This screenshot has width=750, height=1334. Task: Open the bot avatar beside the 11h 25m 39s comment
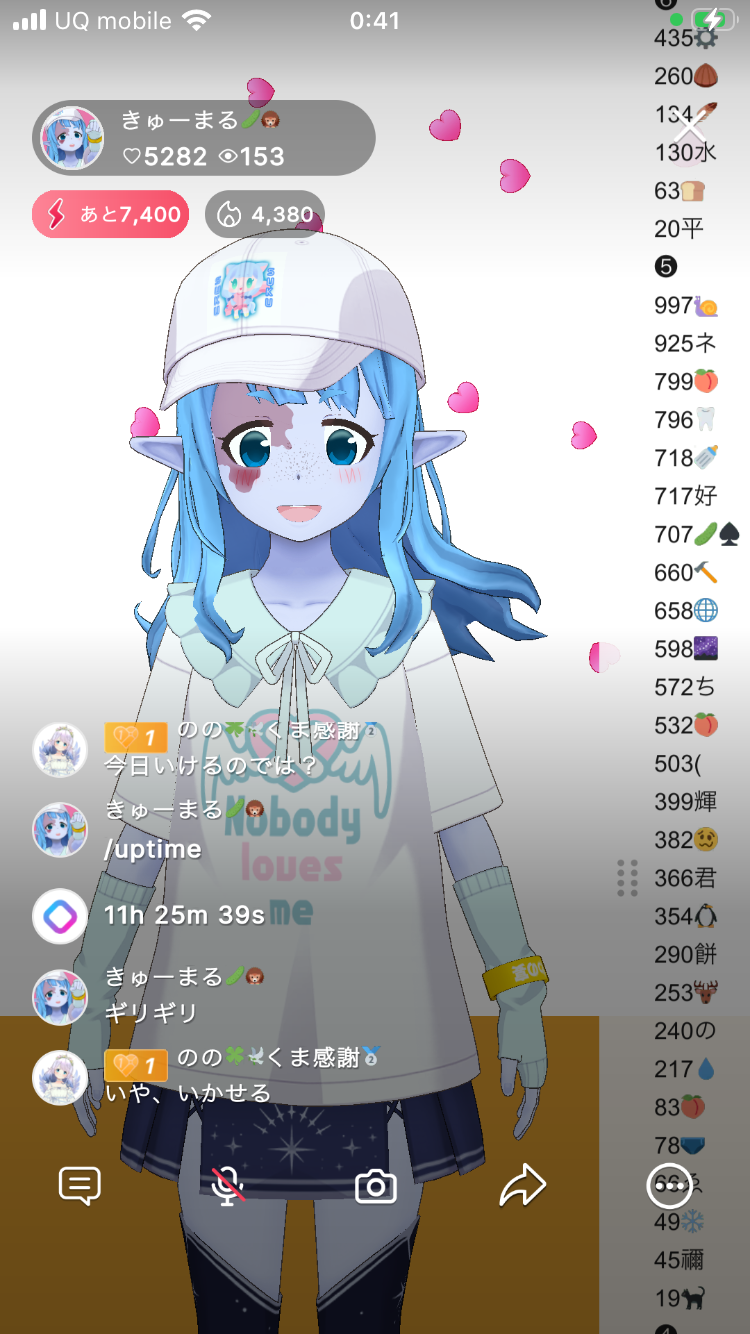[60, 915]
